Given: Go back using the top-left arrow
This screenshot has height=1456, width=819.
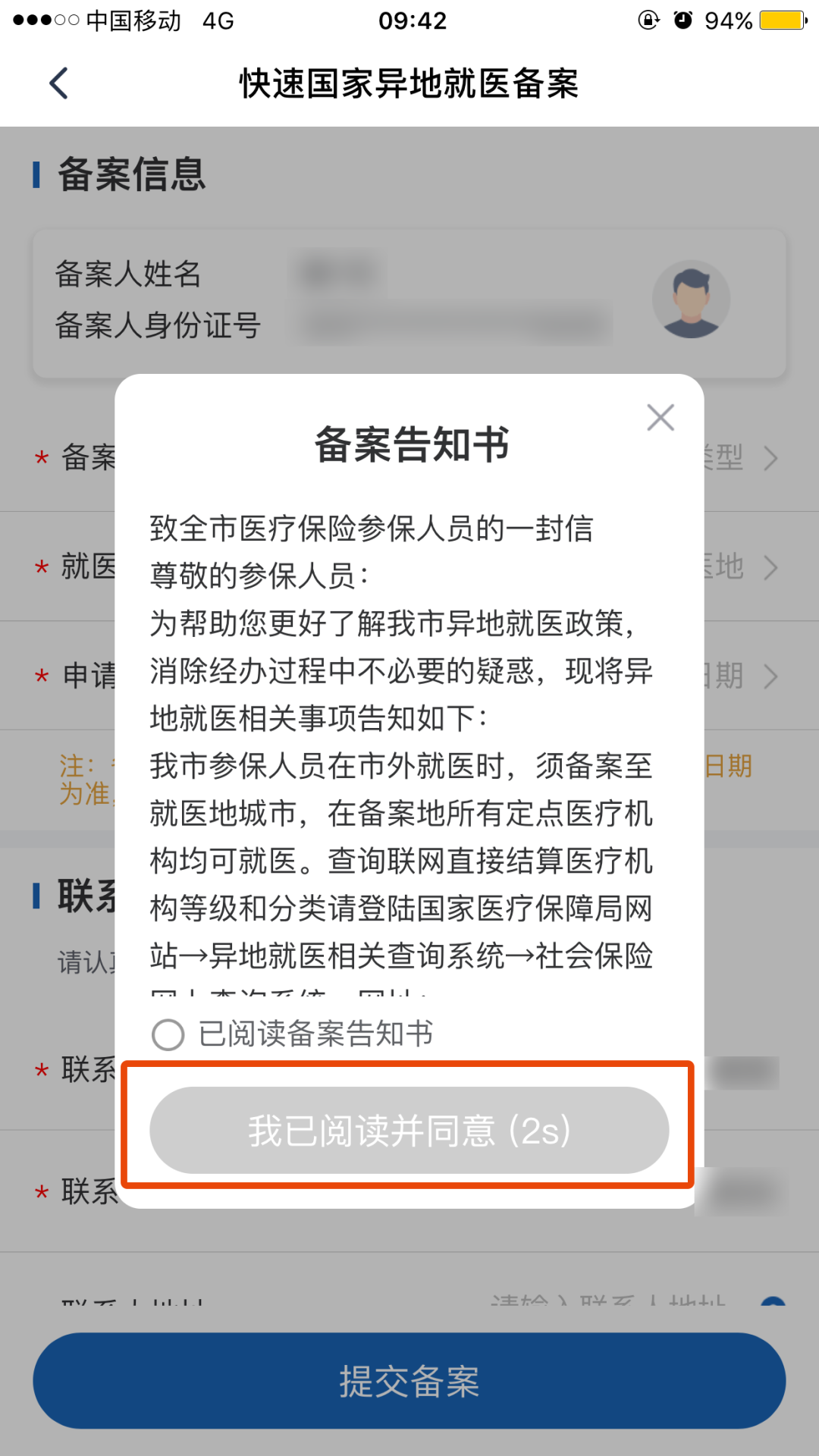Looking at the screenshot, I should [x=59, y=83].
